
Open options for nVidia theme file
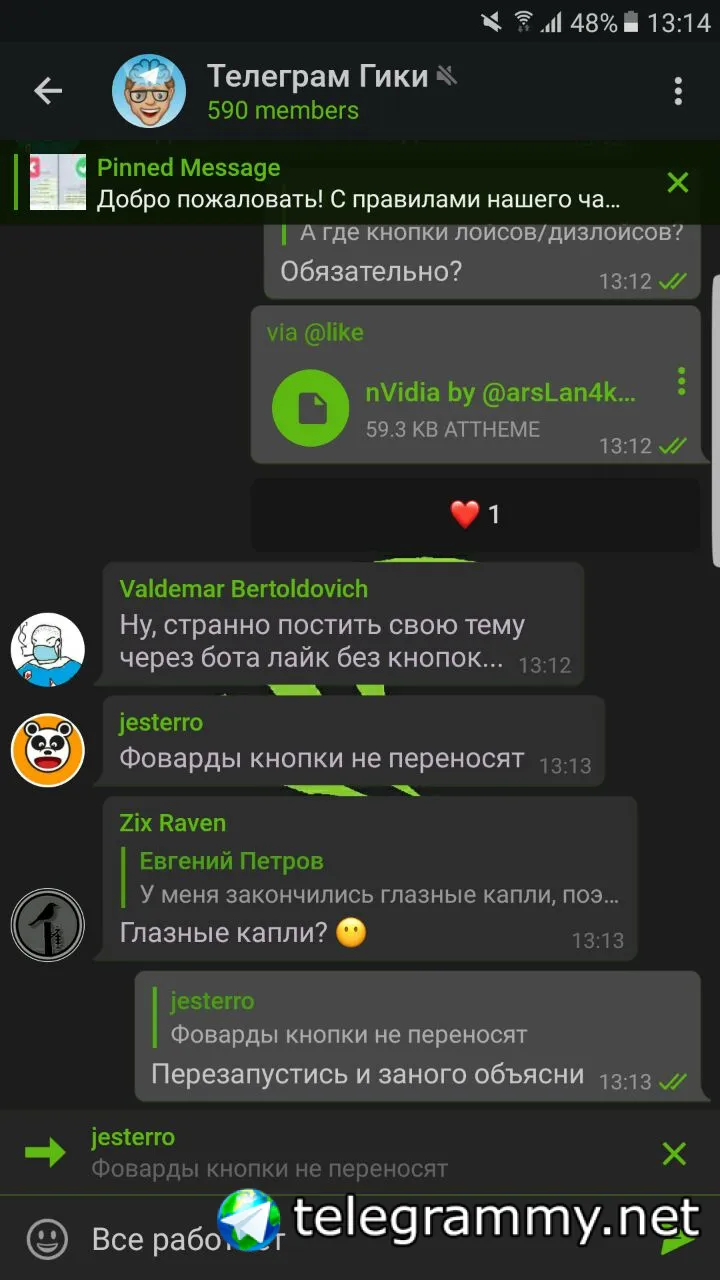681,381
